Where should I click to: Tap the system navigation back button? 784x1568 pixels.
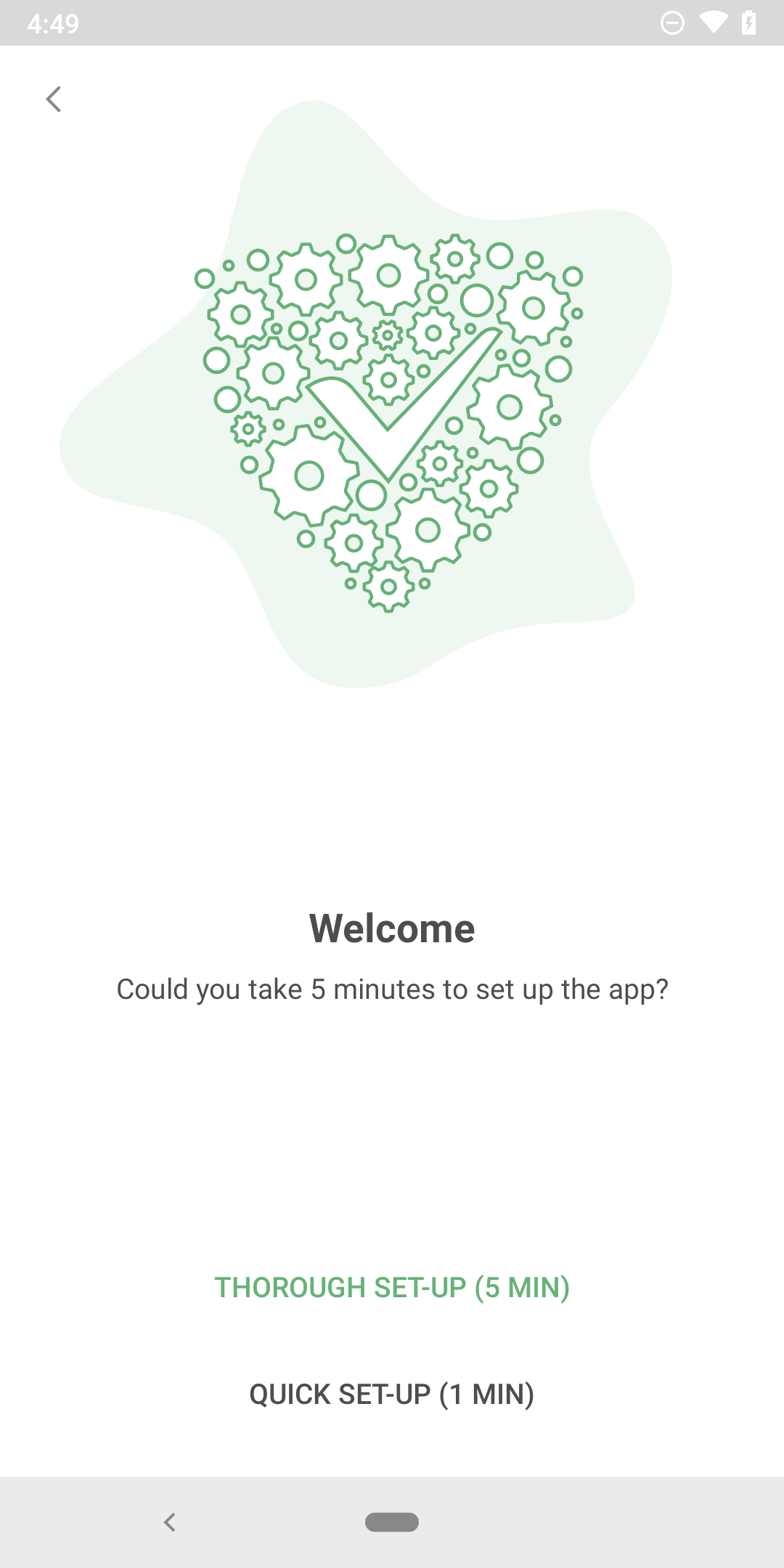(x=170, y=1522)
